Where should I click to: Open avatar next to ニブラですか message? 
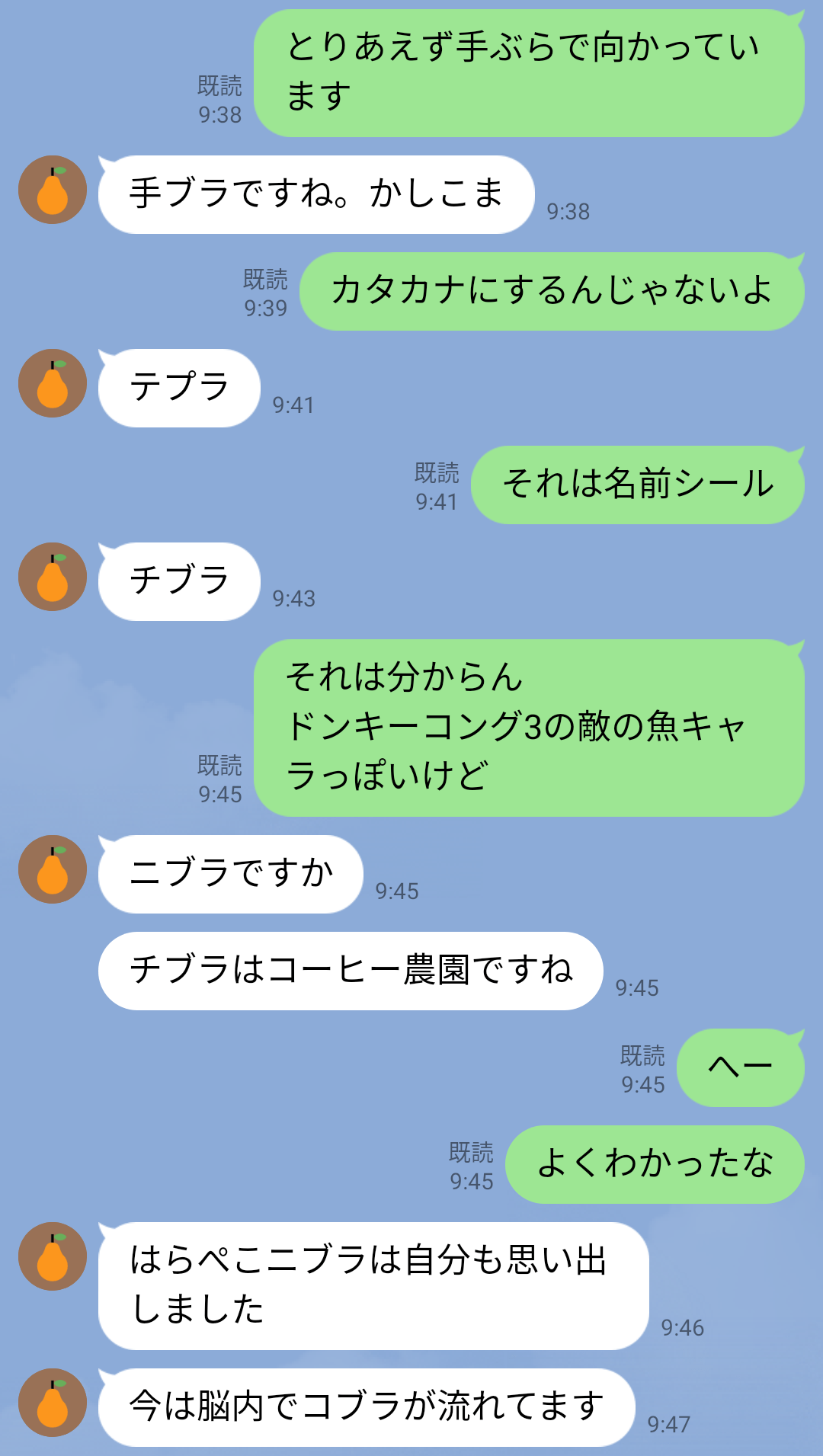53,869
